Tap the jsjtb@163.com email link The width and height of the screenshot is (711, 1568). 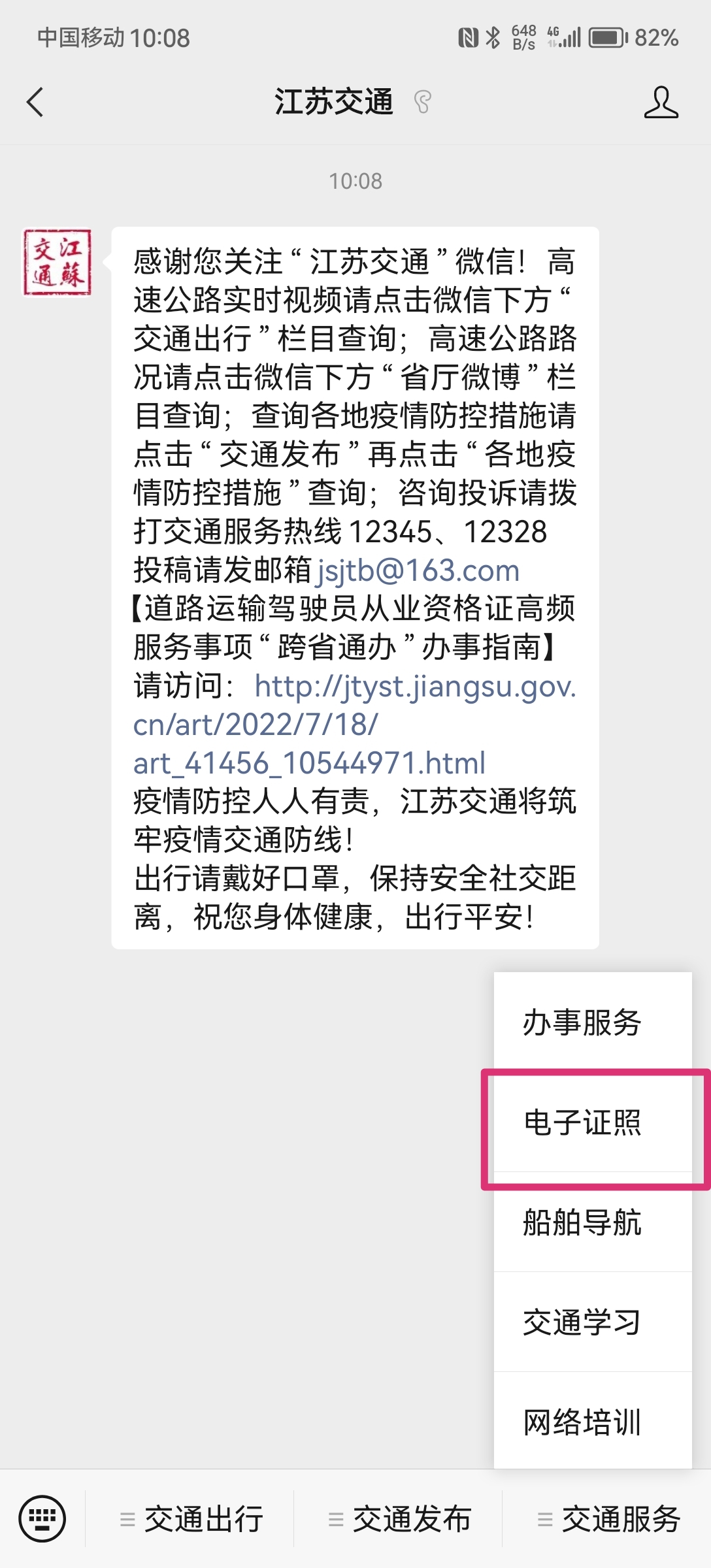418,570
